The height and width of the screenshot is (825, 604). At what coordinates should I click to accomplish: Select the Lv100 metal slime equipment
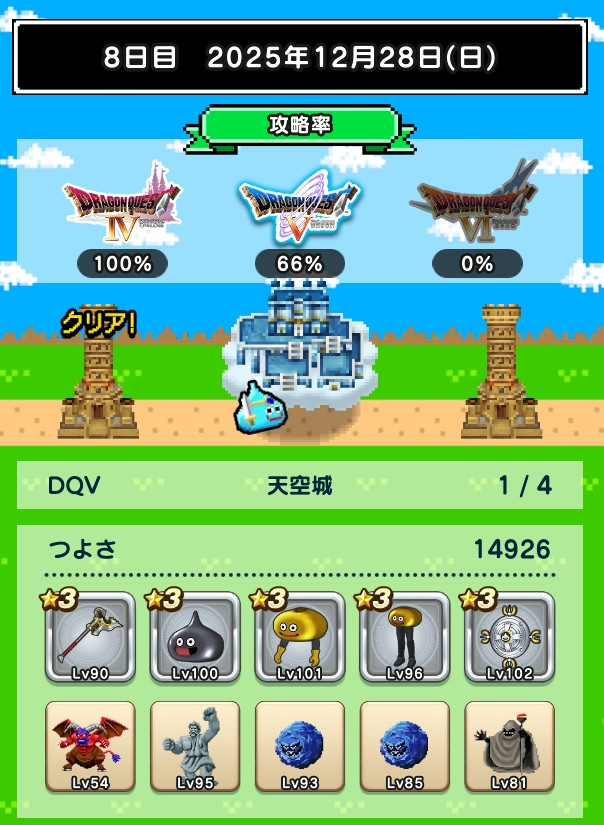[195, 637]
